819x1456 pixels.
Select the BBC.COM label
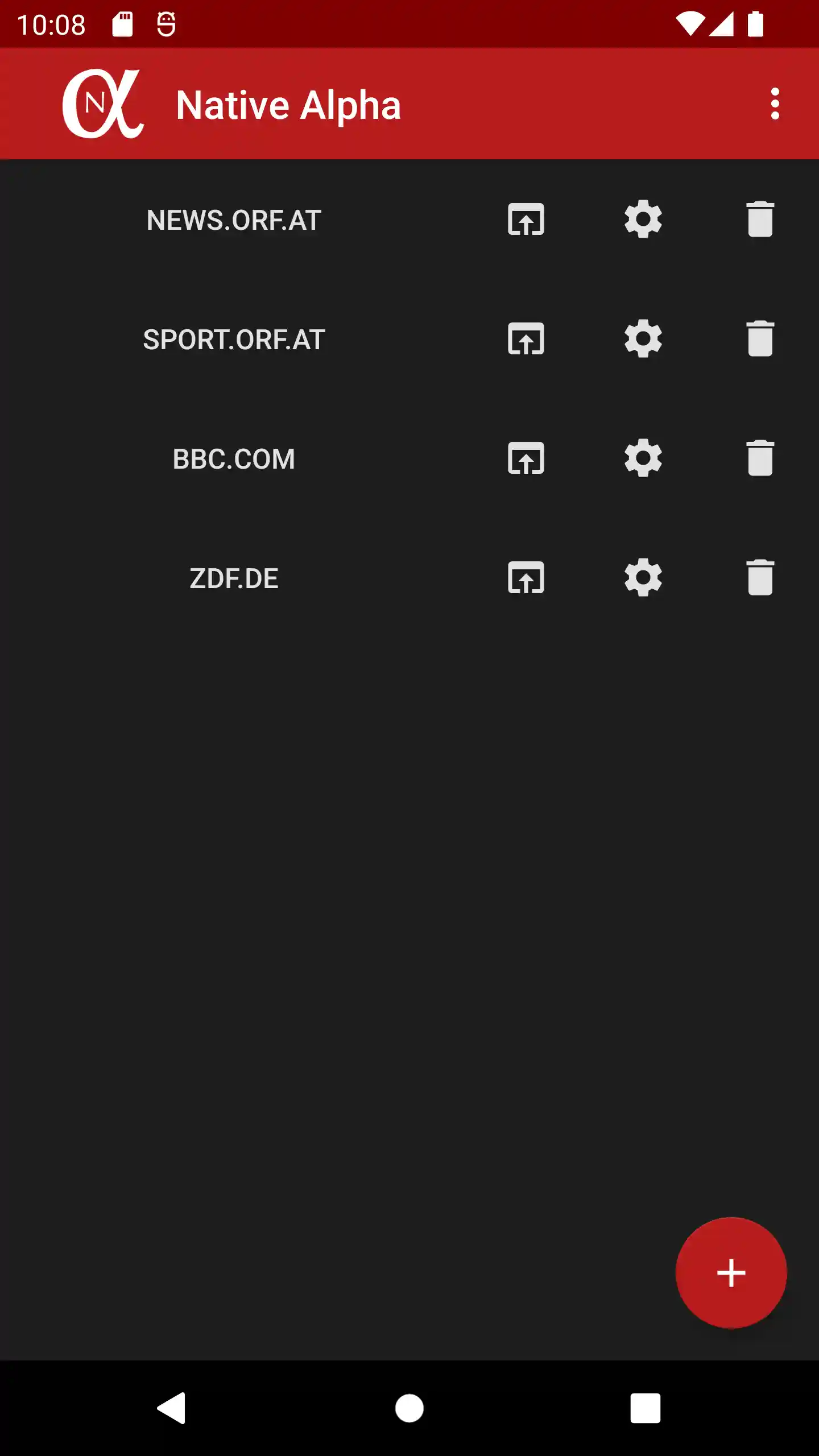click(x=233, y=459)
